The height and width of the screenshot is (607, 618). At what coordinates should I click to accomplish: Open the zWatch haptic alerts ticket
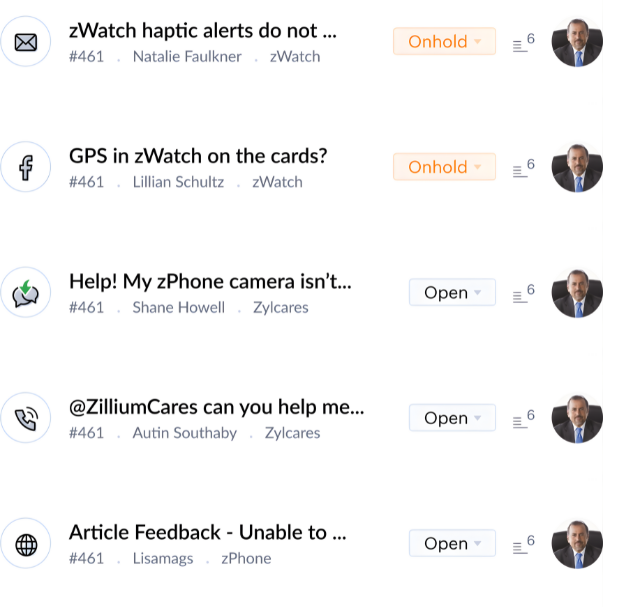click(x=202, y=31)
